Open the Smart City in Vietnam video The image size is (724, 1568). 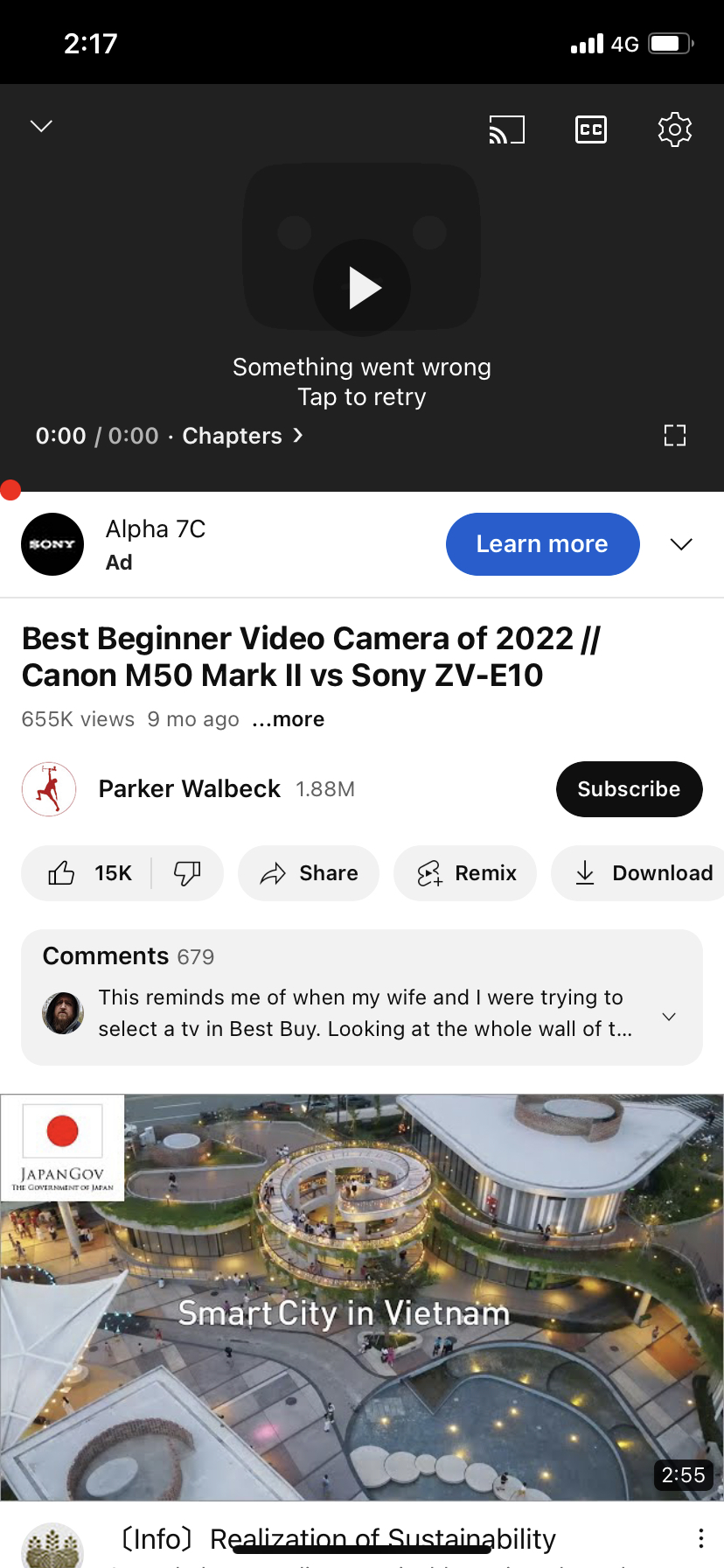point(362,1297)
